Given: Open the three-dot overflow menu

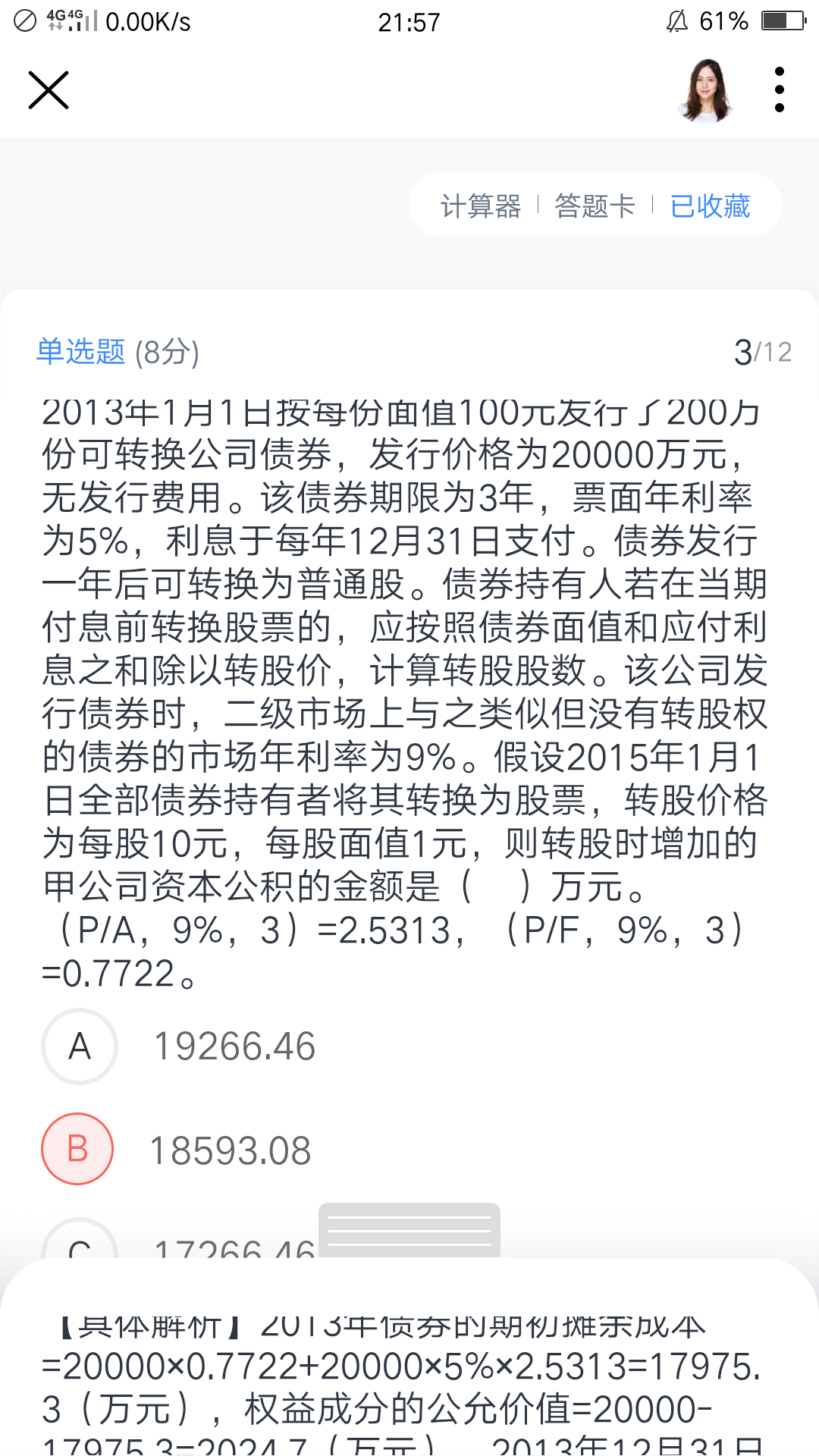Looking at the screenshot, I should point(779,90).
